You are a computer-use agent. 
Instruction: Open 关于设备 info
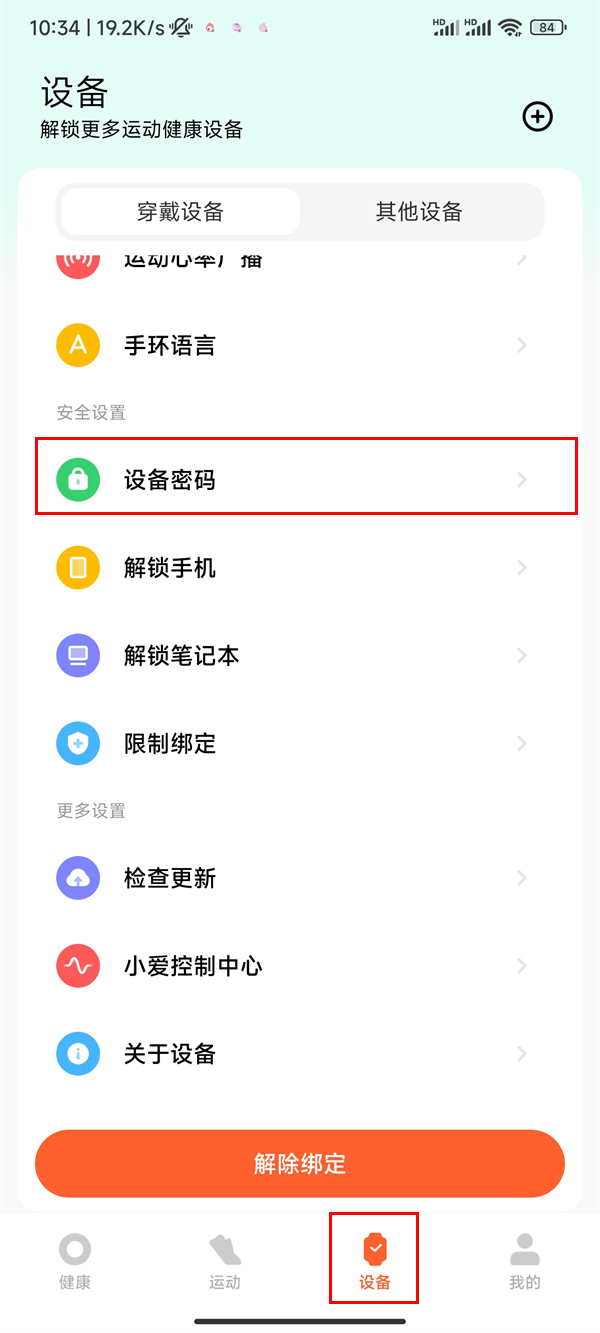point(300,1054)
